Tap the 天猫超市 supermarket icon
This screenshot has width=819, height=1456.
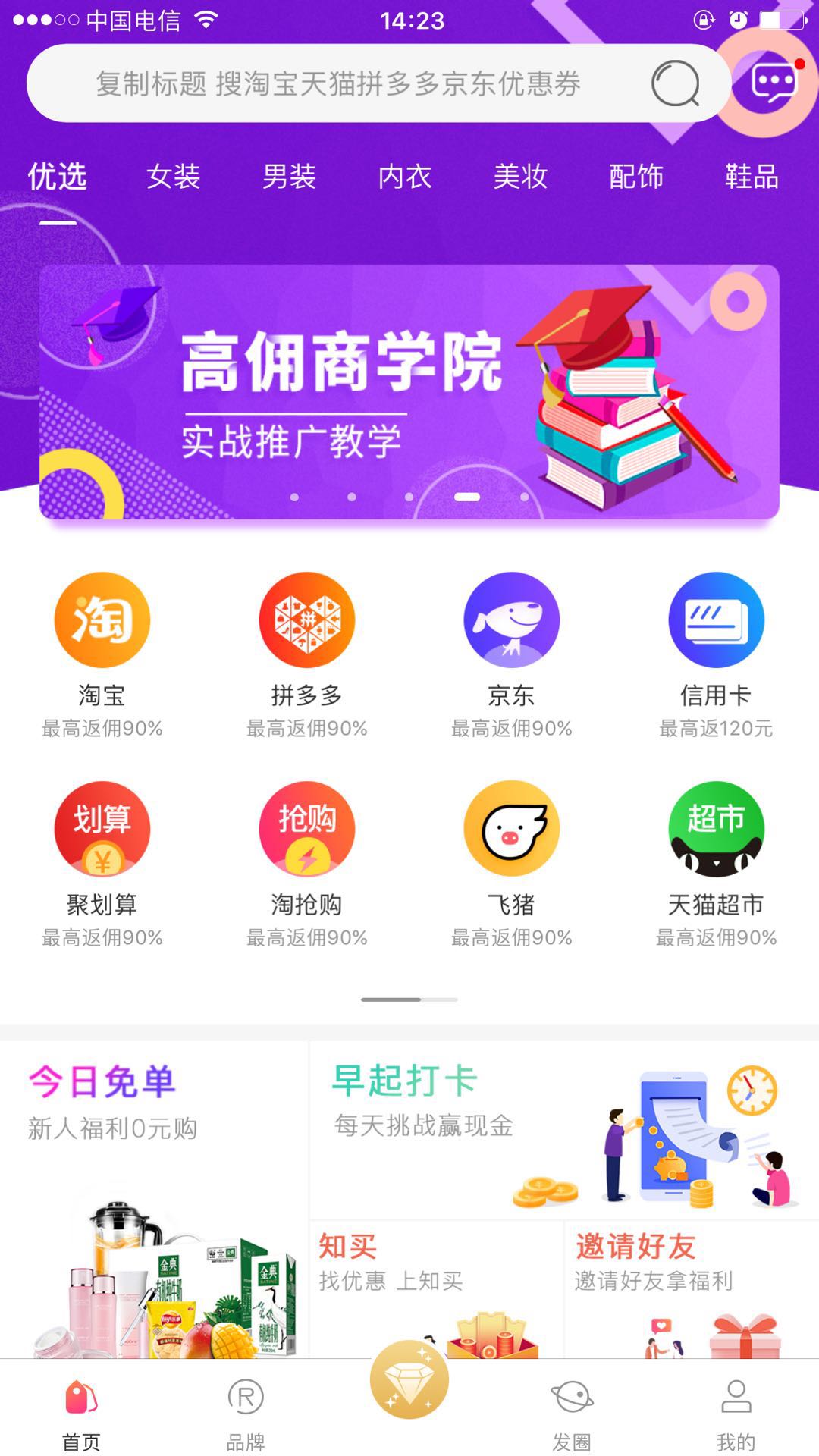pos(717,829)
